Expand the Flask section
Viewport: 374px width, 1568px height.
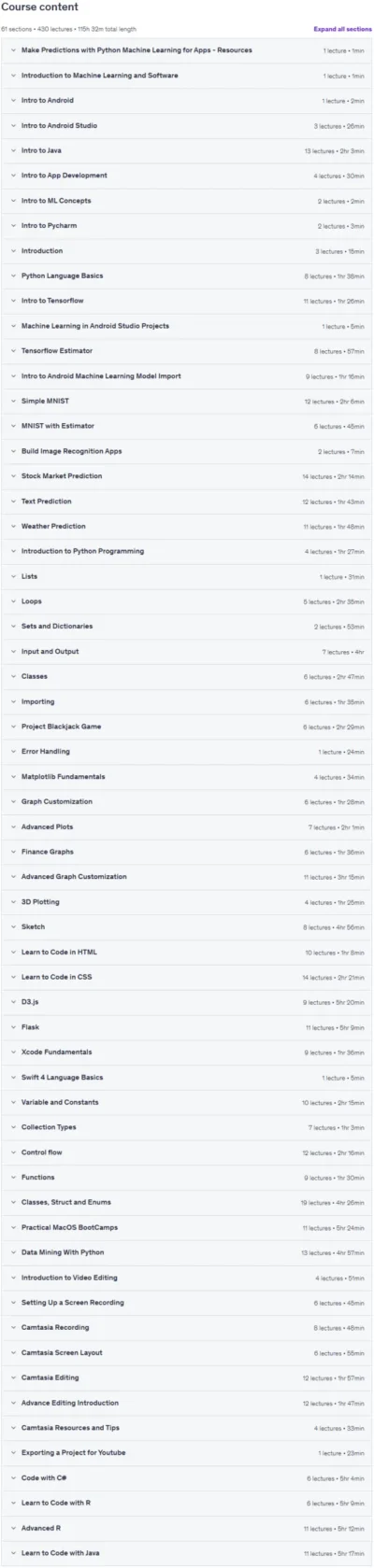coord(187,1027)
